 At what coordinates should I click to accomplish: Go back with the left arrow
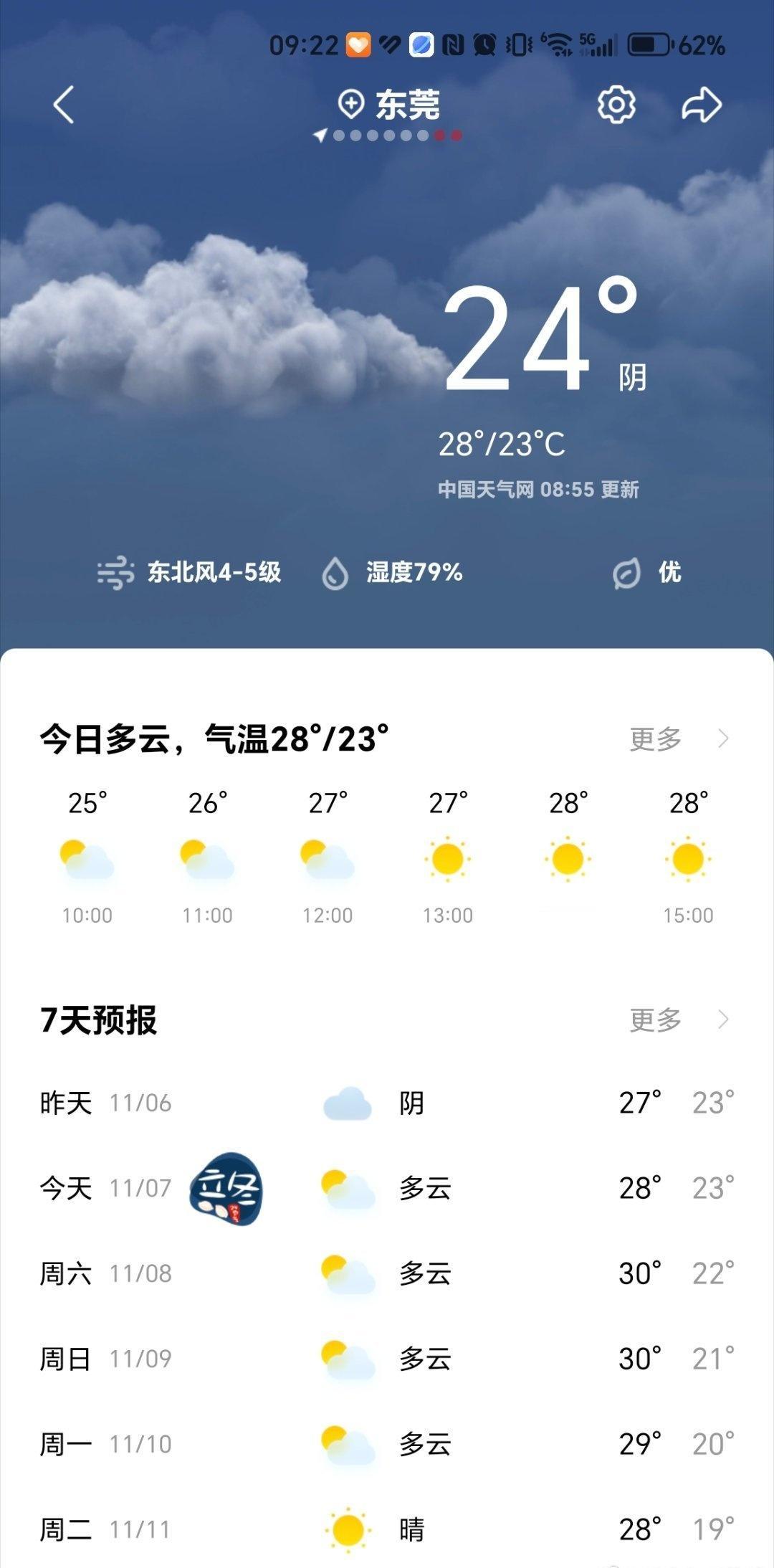63,105
